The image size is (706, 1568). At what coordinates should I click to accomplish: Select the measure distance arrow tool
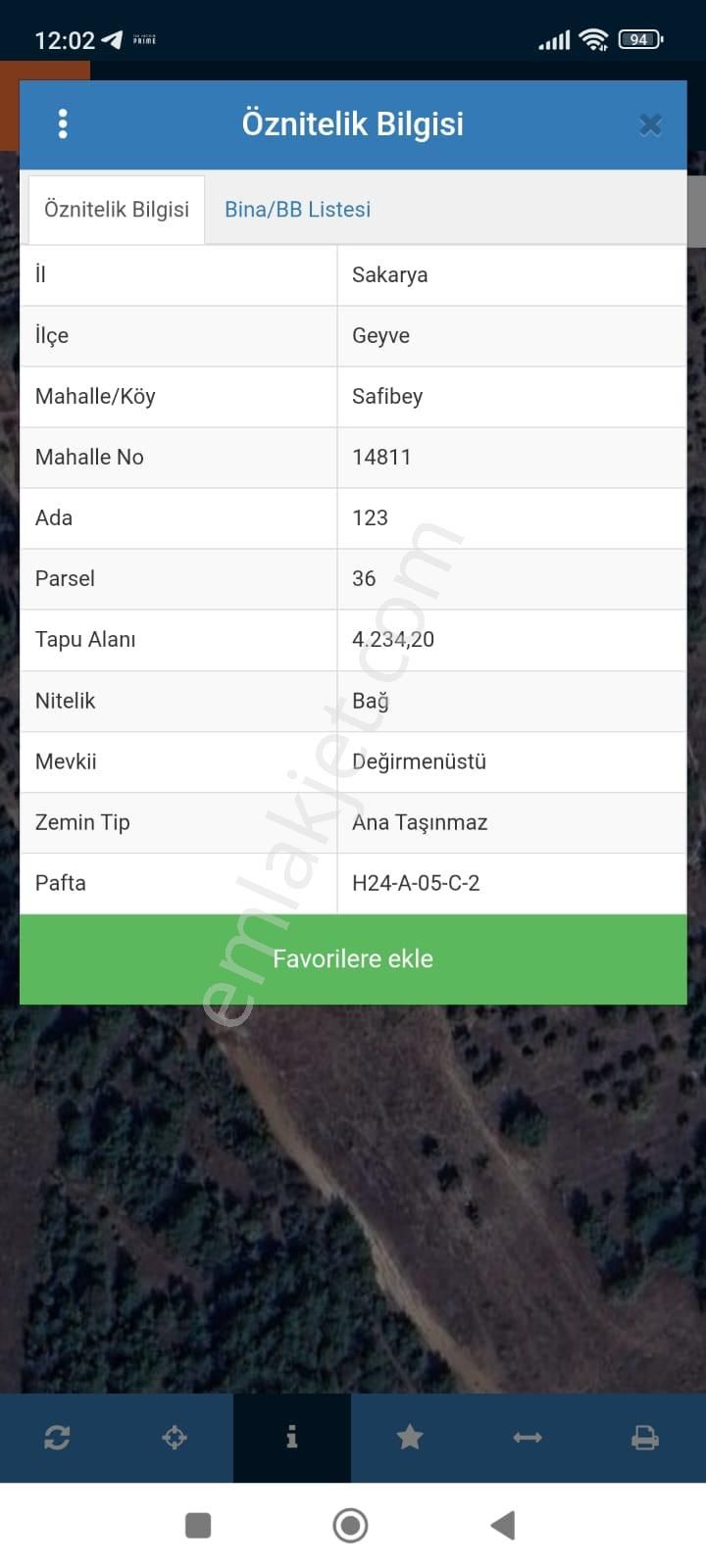[x=528, y=1438]
